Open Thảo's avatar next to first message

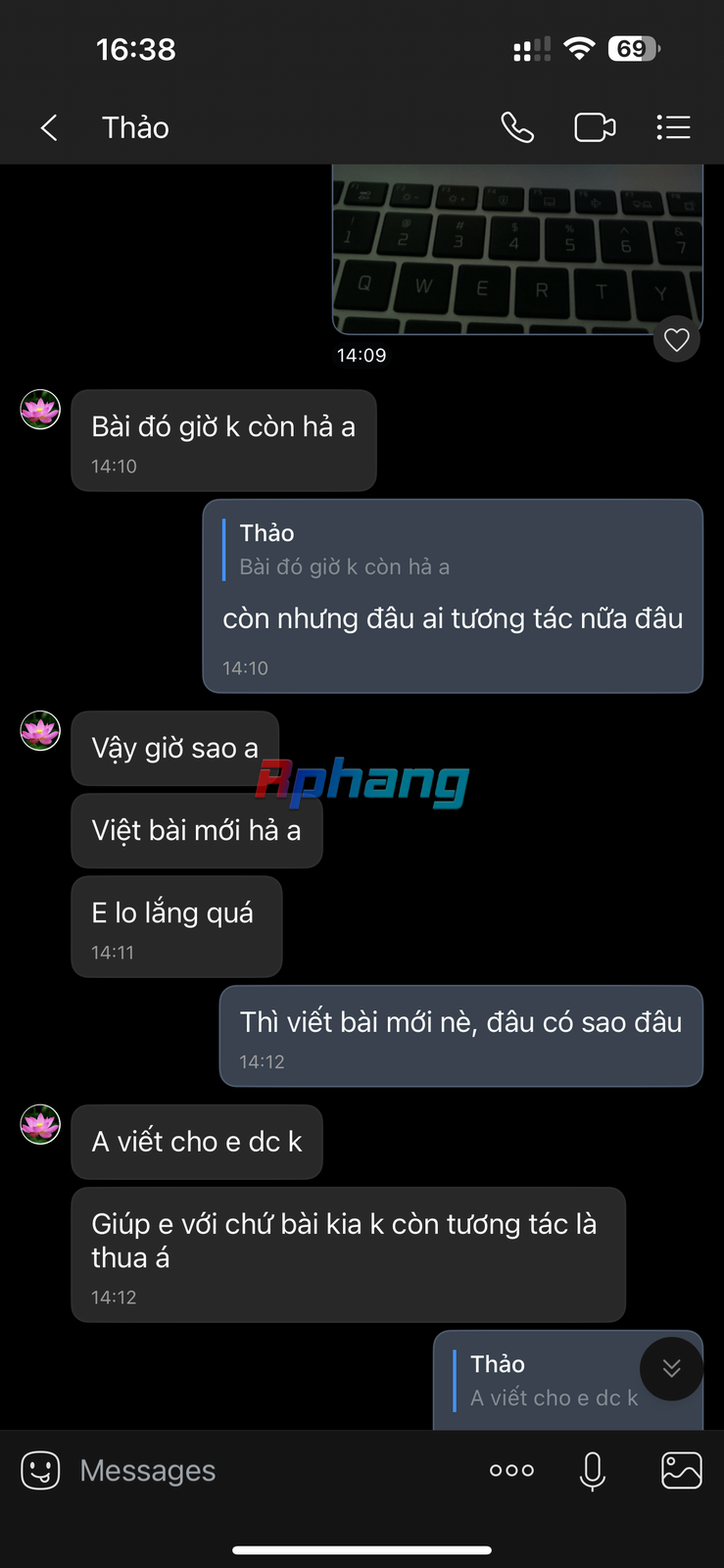pyautogui.click(x=40, y=410)
